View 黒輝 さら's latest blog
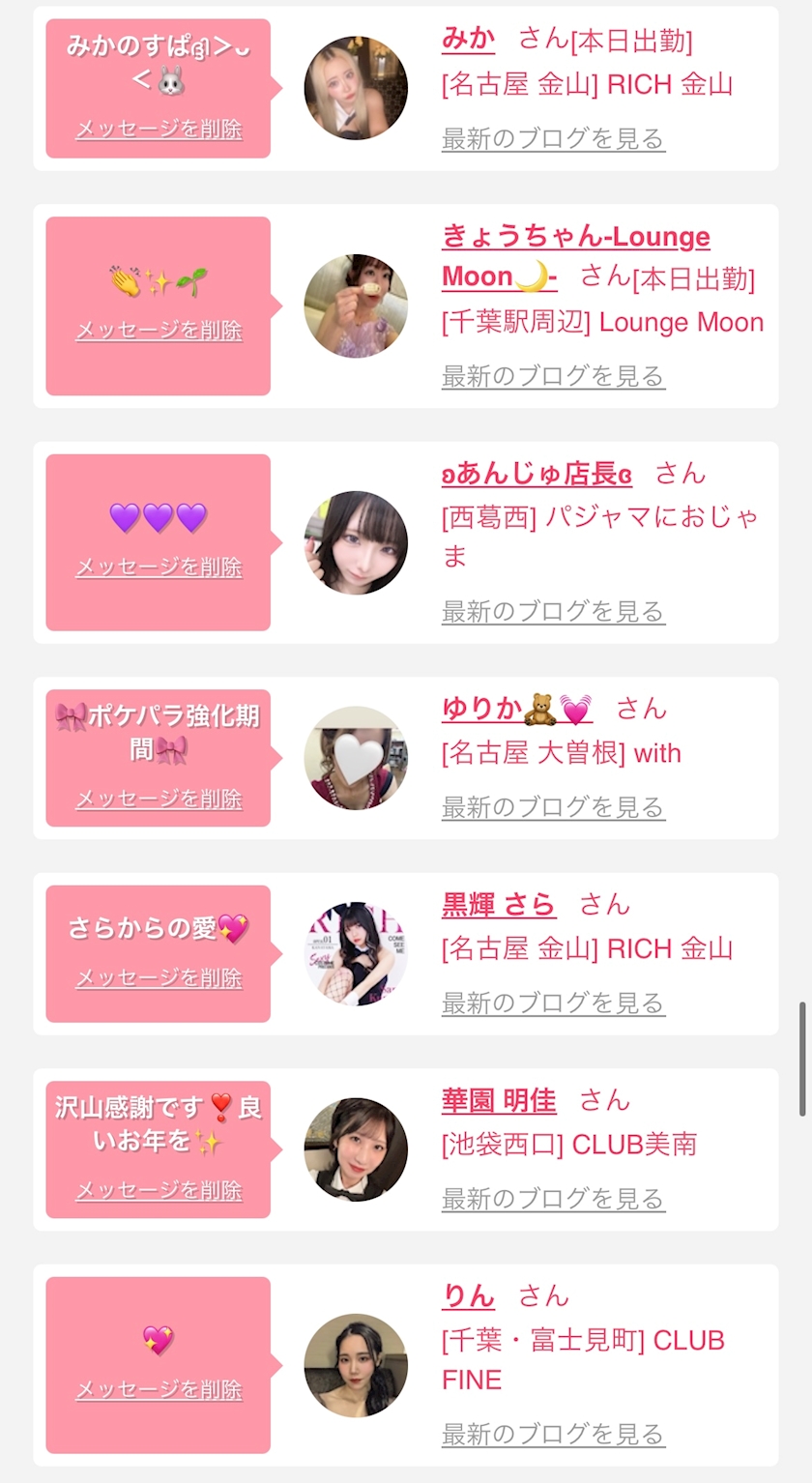The width and height of the screenshot is (812, 1483). 553,1003
